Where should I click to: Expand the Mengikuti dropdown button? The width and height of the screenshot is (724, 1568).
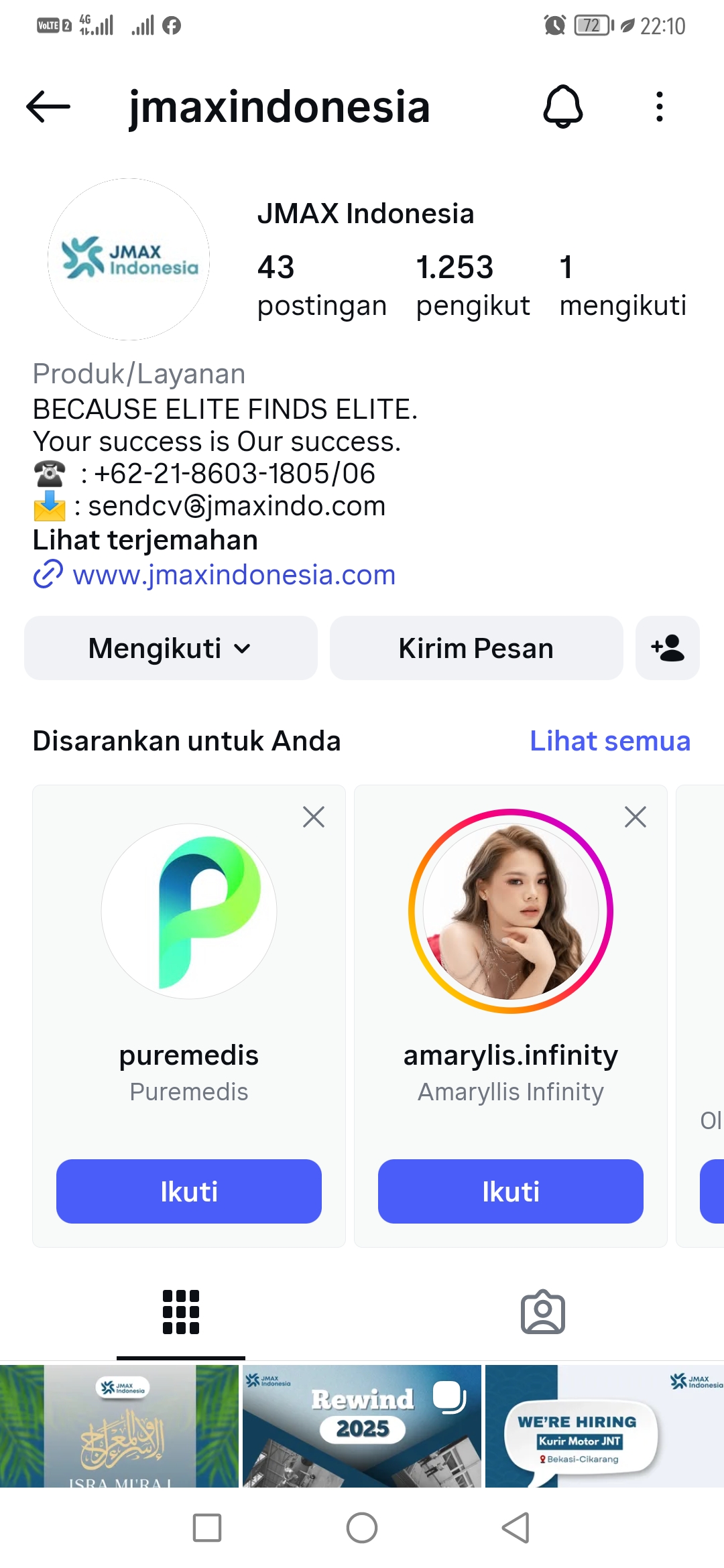[x=170, y=648]
